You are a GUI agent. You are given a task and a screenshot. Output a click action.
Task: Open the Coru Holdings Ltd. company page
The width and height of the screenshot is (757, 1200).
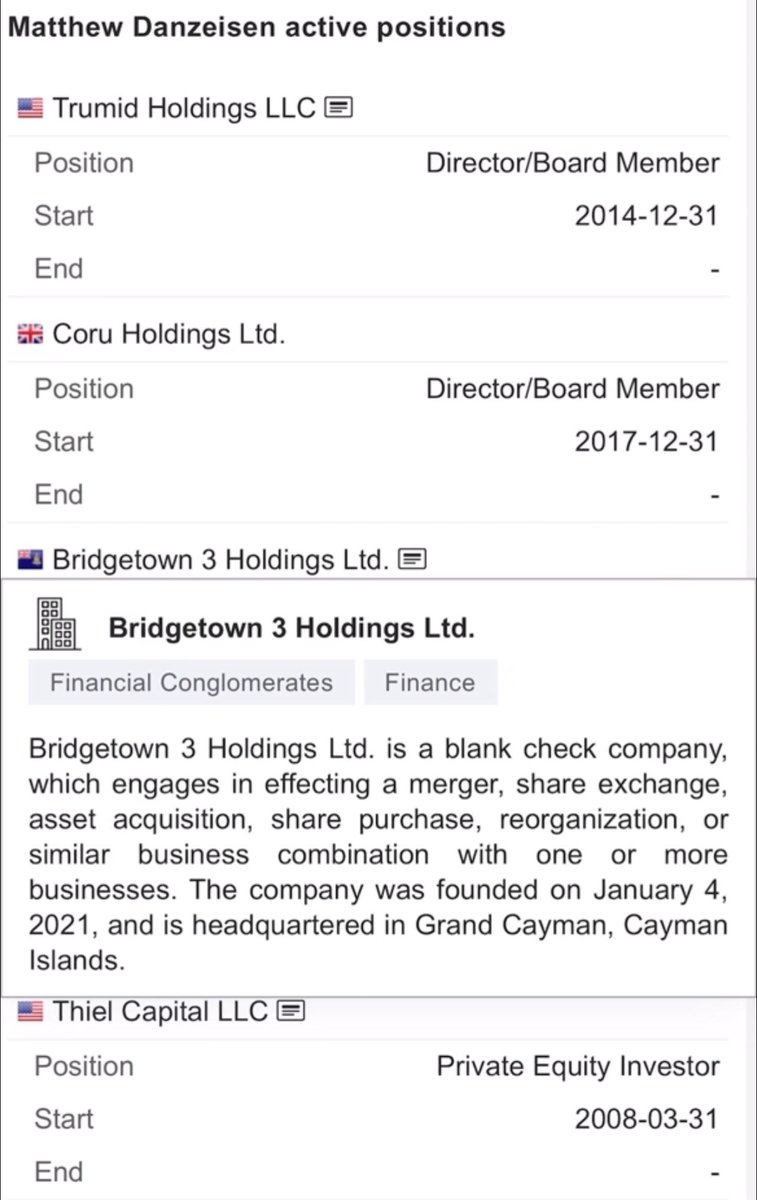pyautogui.click(x=168, y=333)
